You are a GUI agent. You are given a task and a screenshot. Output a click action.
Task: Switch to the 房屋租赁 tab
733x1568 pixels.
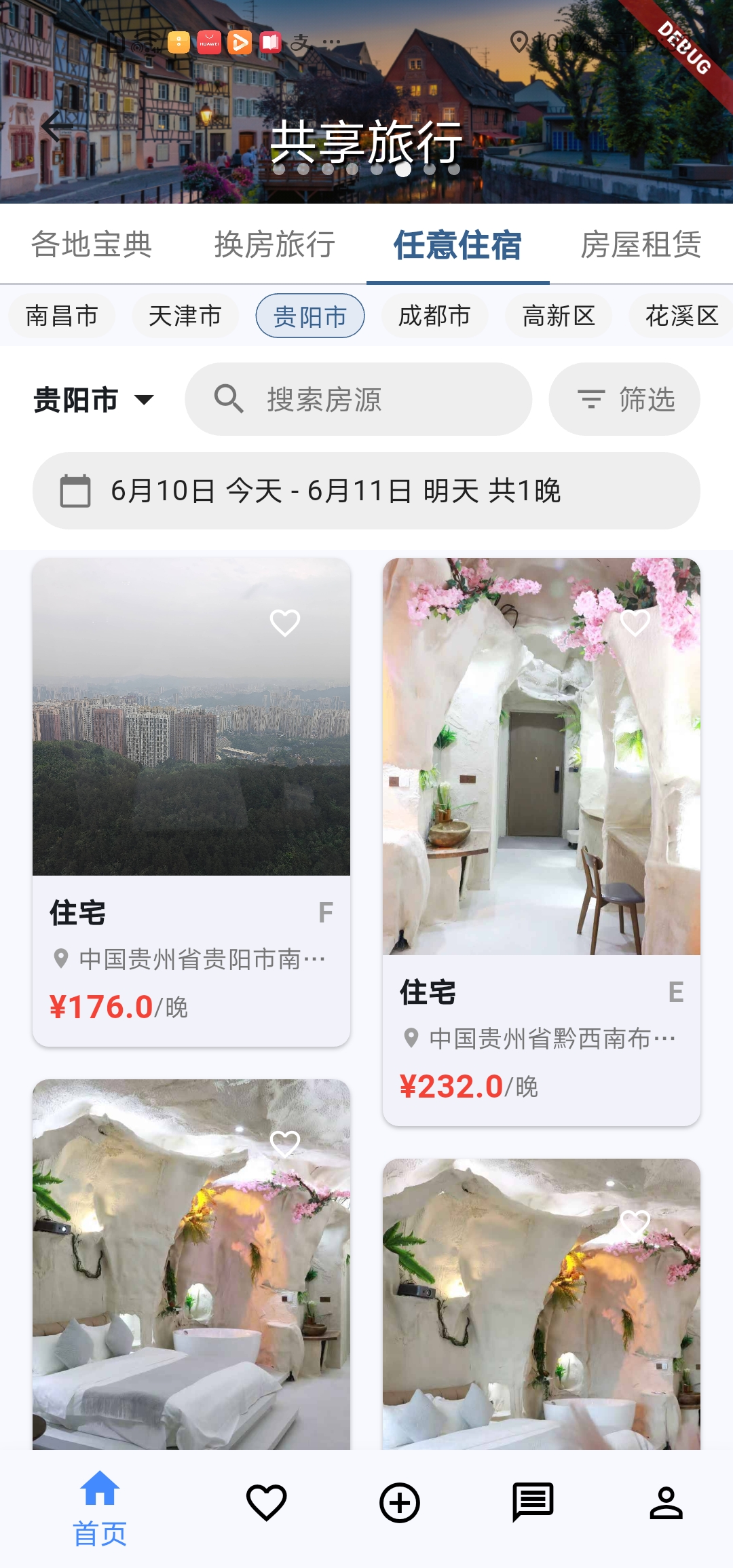(641, 244)
